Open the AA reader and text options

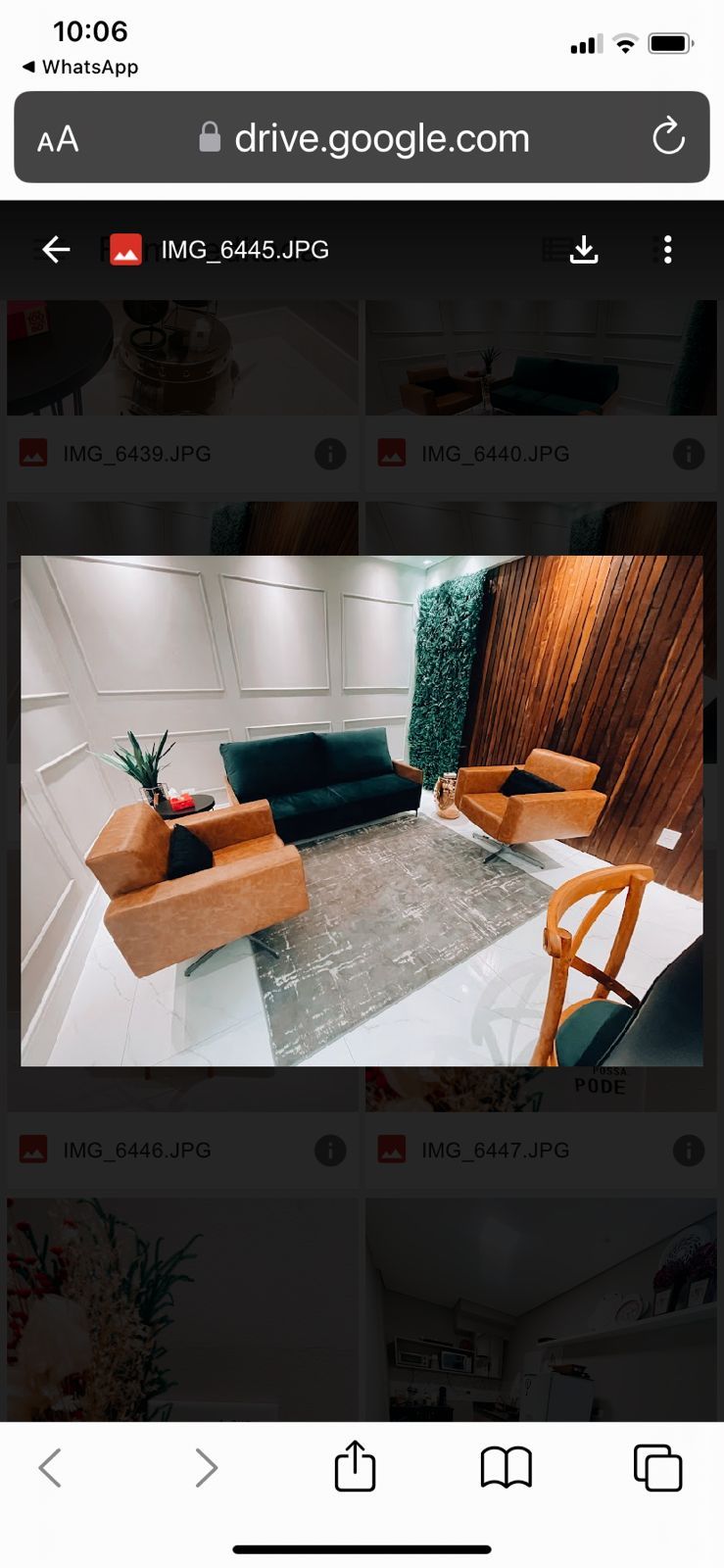coord(58,139)
